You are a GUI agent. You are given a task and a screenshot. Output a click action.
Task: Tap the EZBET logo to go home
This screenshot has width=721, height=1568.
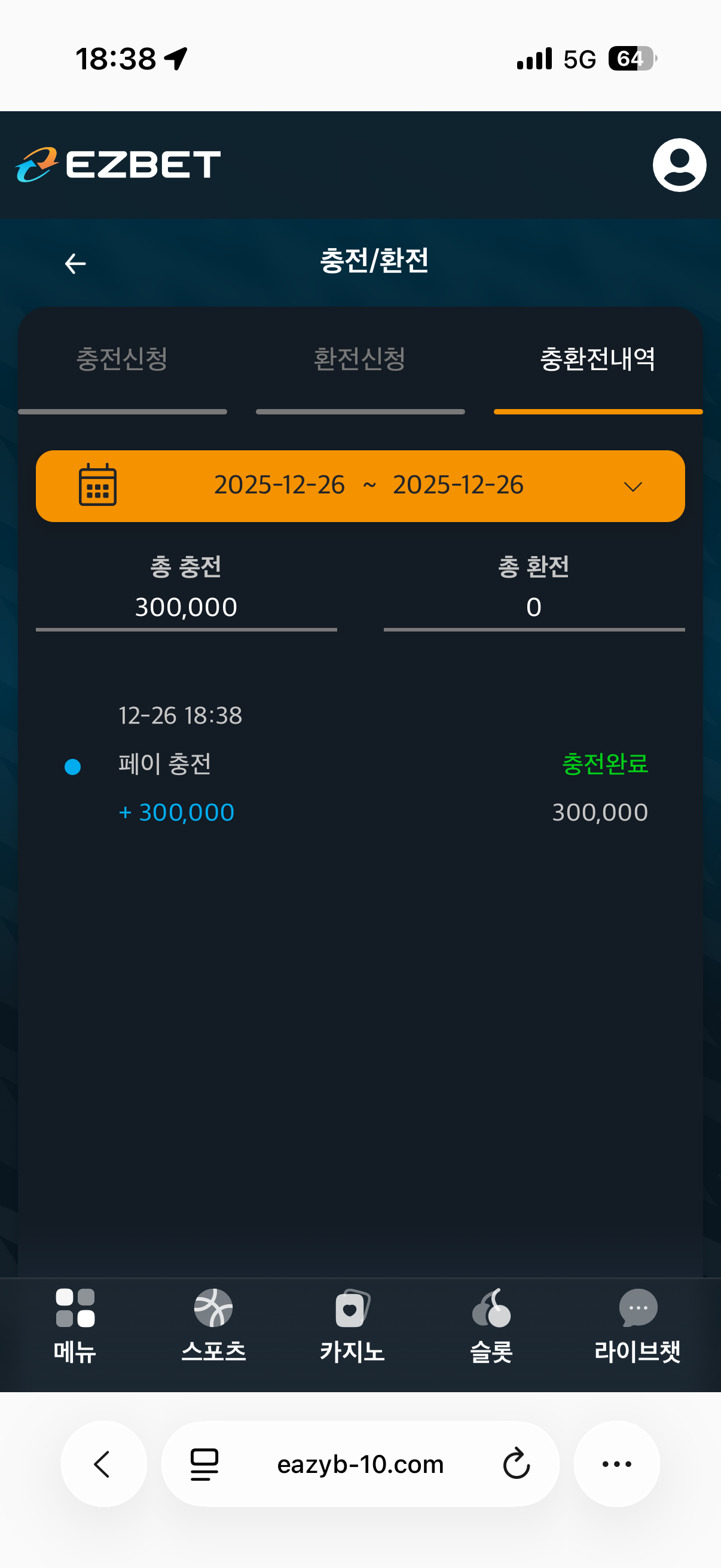[x=118, y=164]
